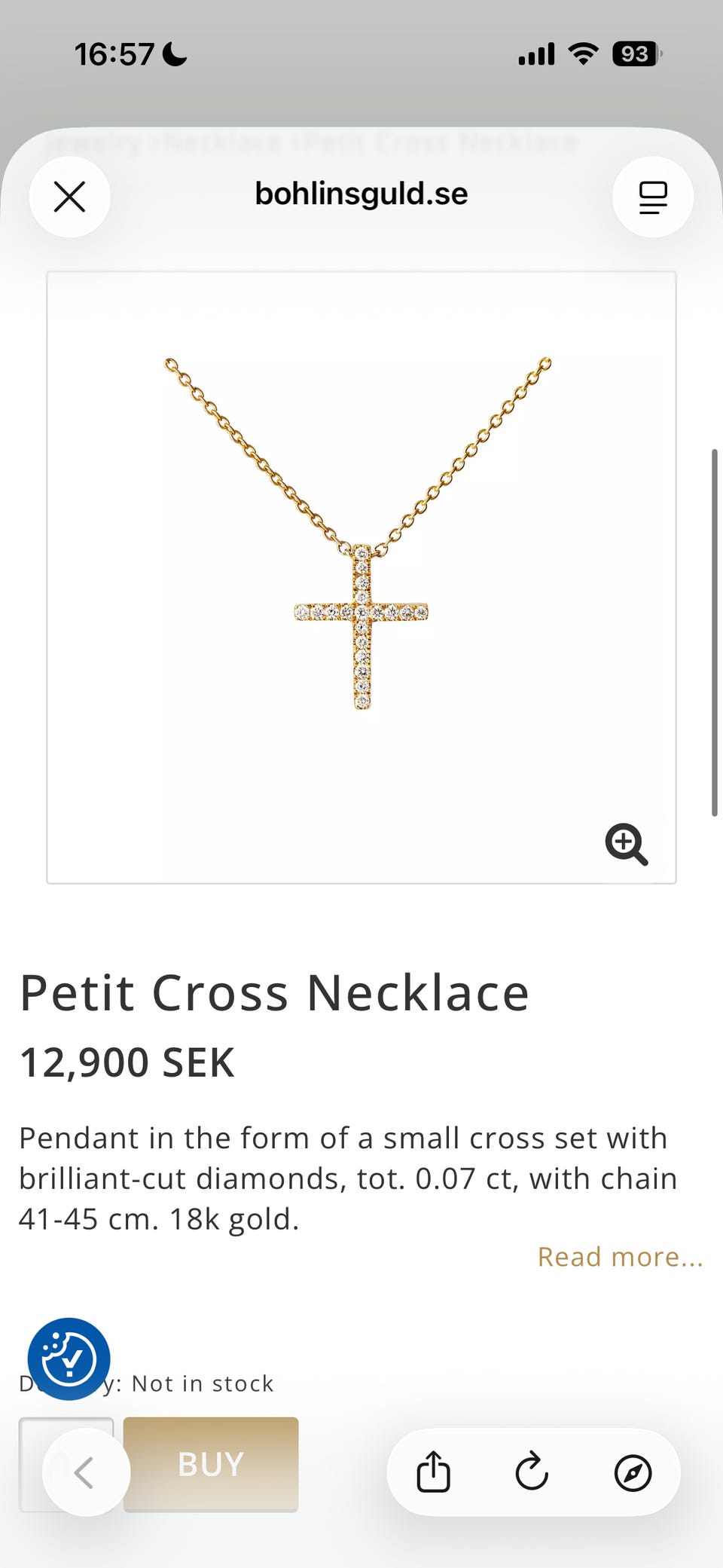This screenshot has width=723, height=1568.
Task: Reload the web page
Action: click(532, 1472)
